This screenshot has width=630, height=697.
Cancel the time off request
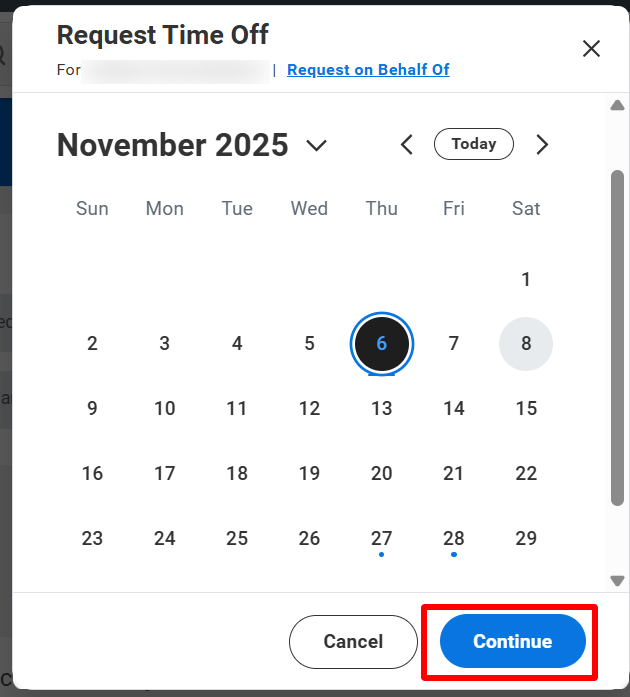pos(353,642)
